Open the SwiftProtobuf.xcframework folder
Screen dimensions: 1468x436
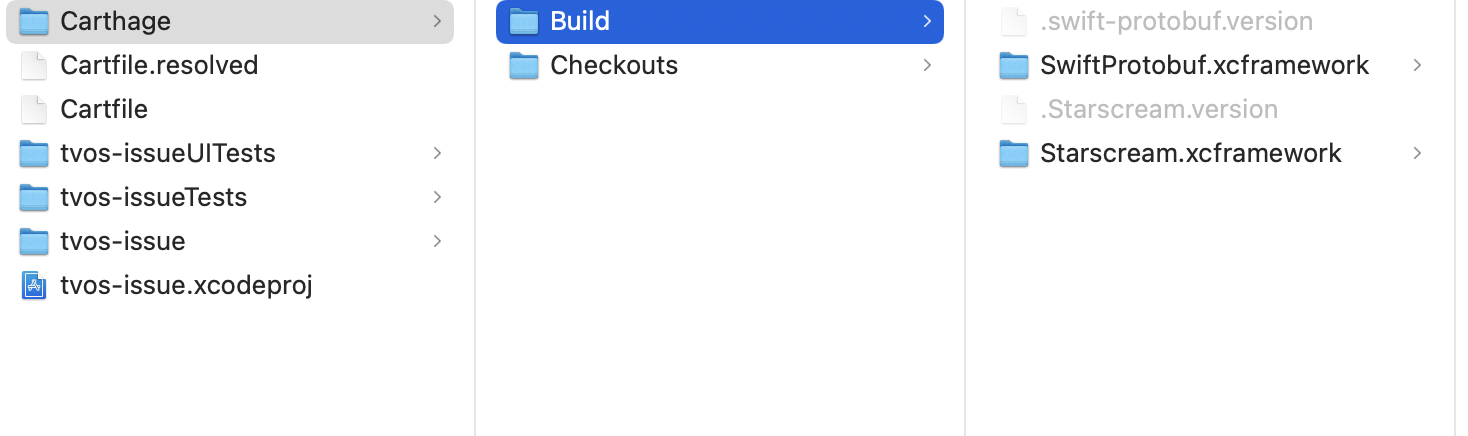(x=1203, y=65)
